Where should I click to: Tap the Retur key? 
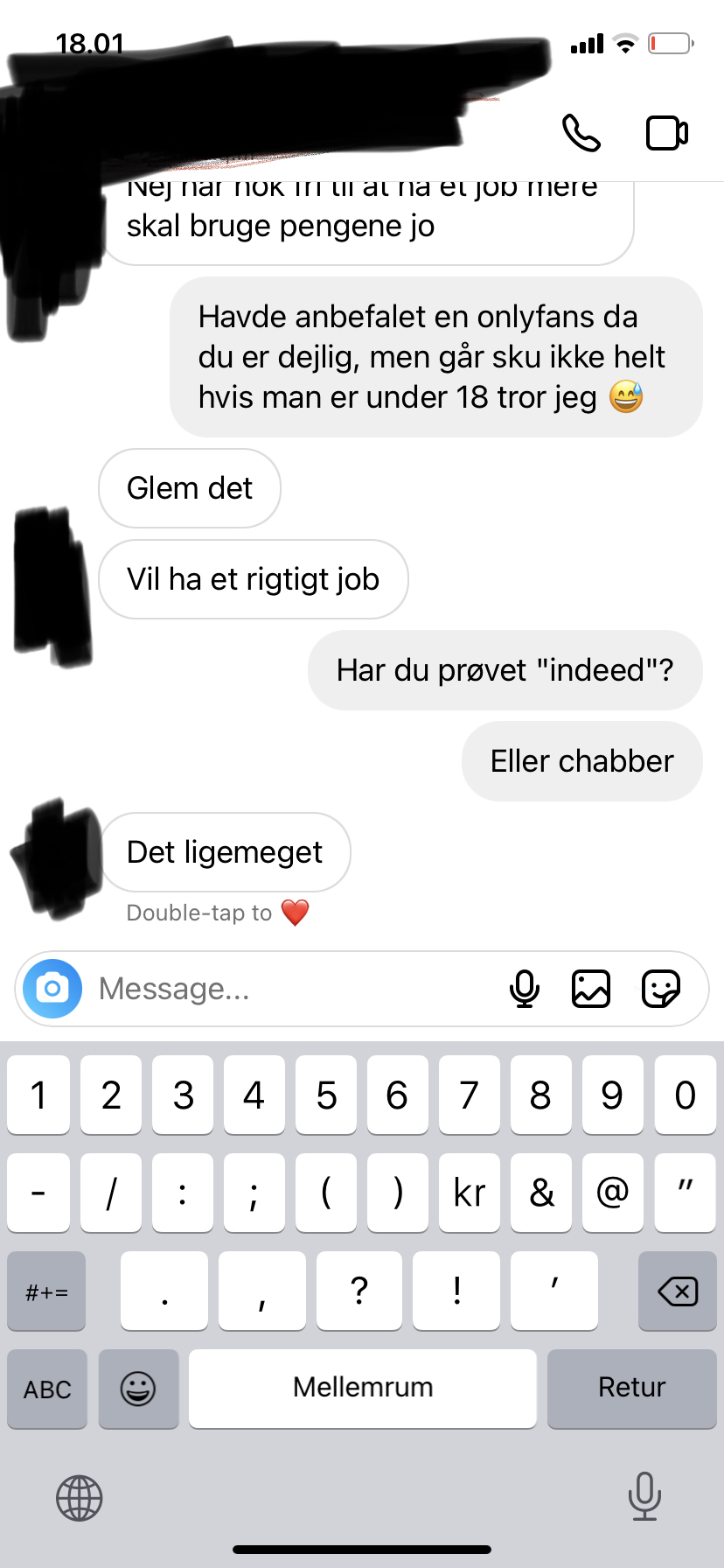click(x=631, y=1388)
